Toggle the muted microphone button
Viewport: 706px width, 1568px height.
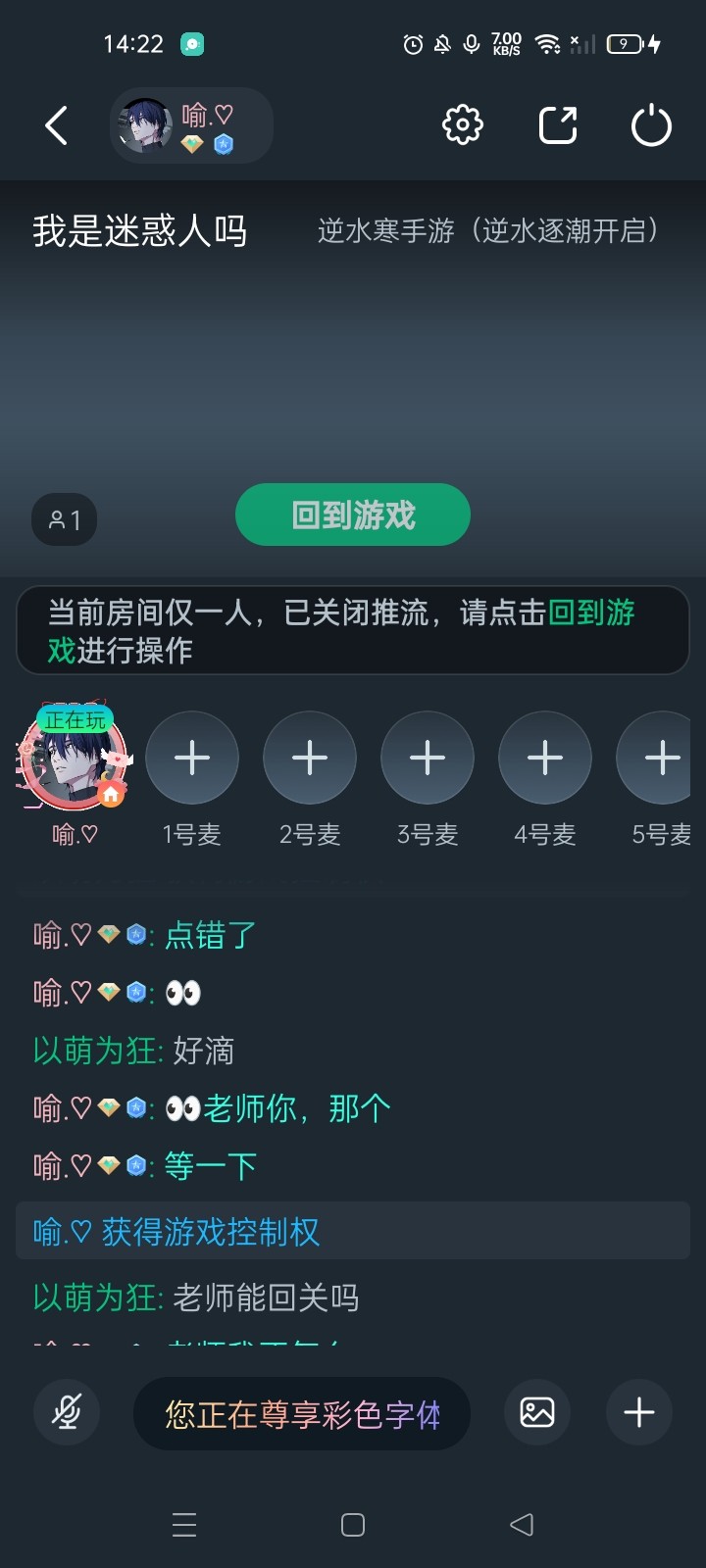click(x=67, y=1412)
